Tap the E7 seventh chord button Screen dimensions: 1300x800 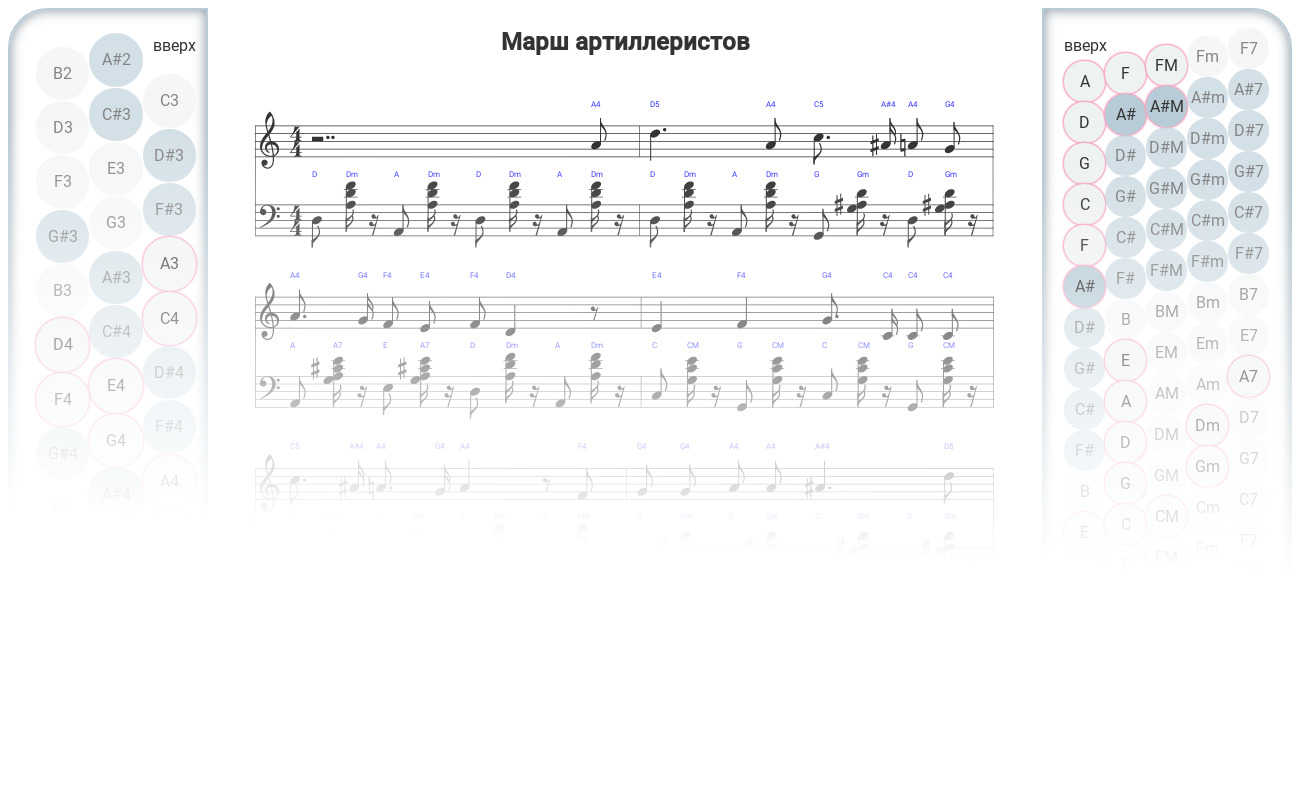(x=1248, y=335)
